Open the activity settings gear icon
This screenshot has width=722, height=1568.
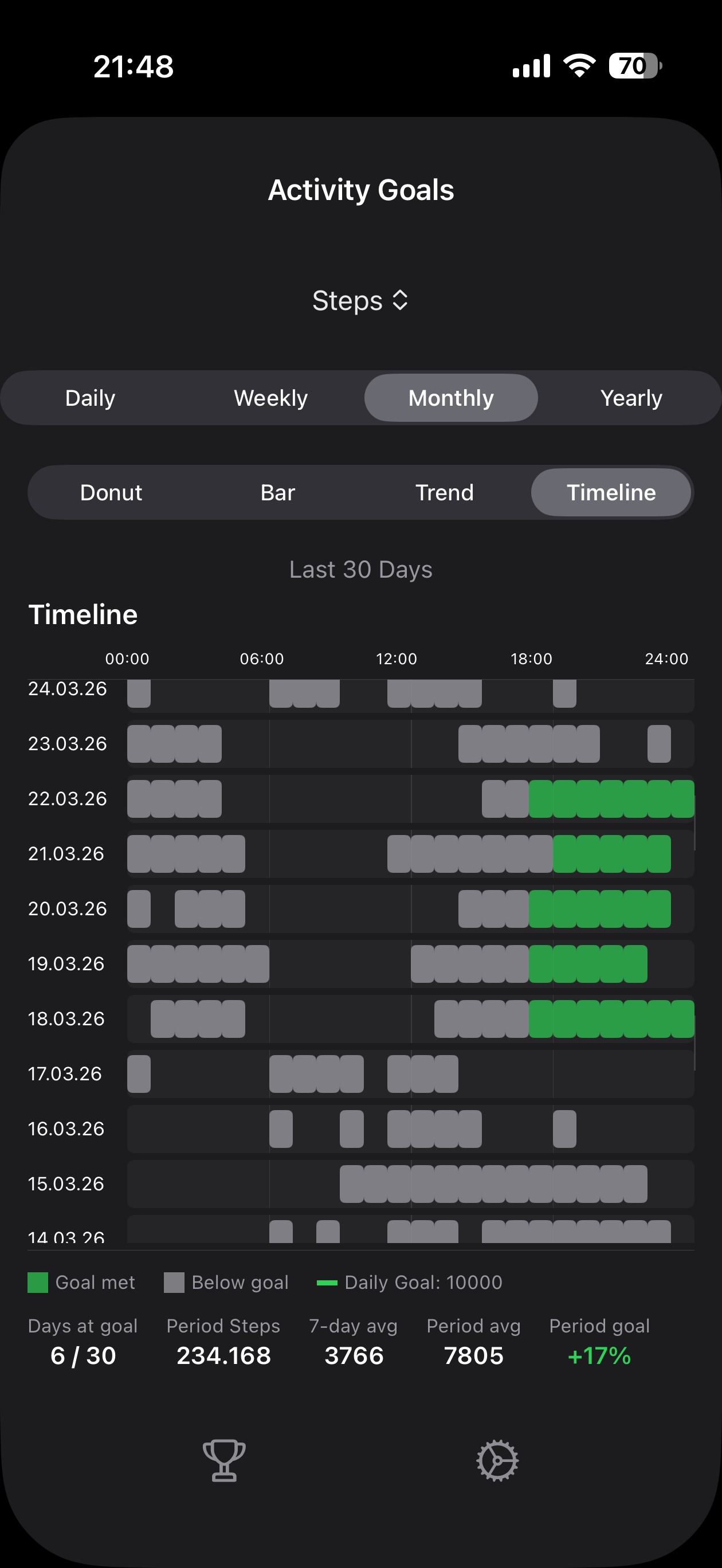(497, 1460)
